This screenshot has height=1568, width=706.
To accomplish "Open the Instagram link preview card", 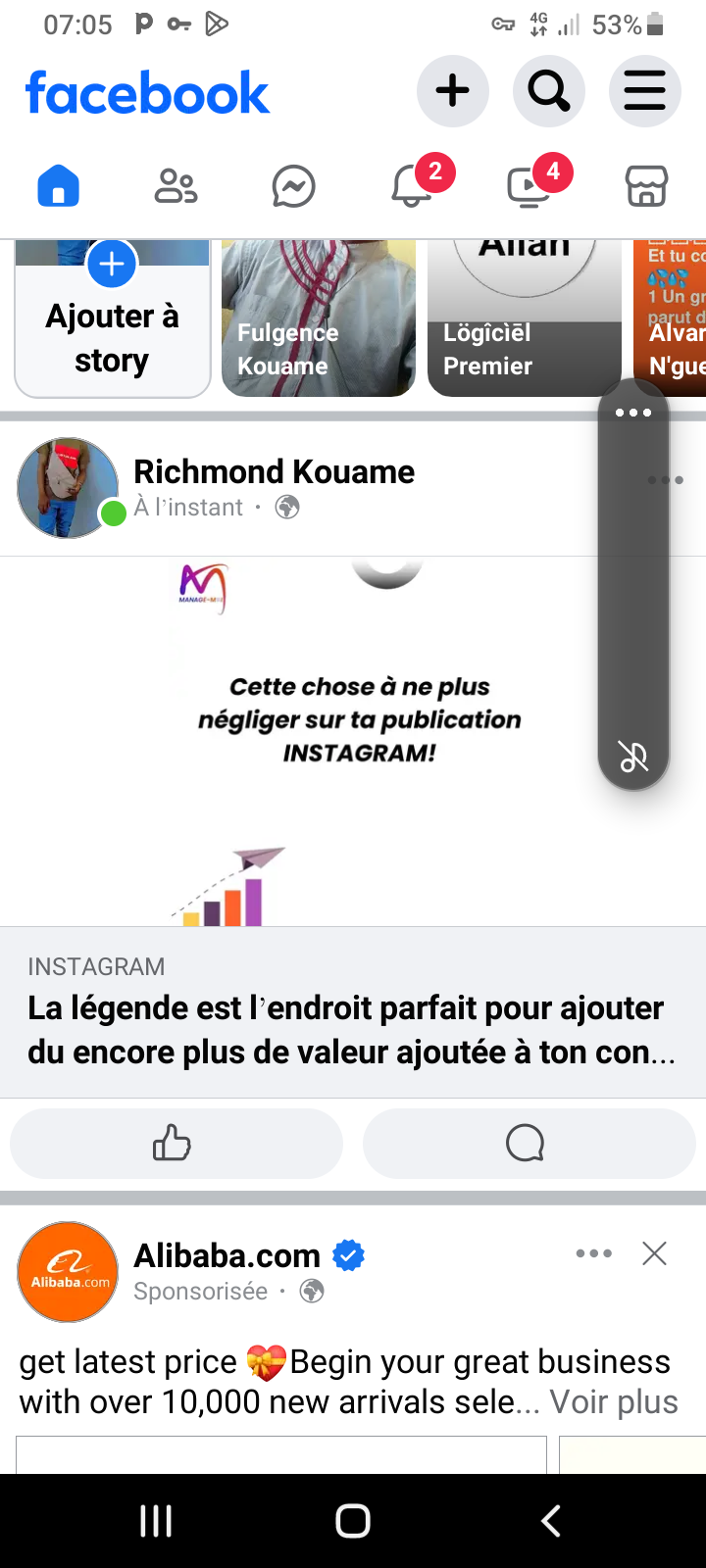I will pyautogui.click(x=352, y=1012).
